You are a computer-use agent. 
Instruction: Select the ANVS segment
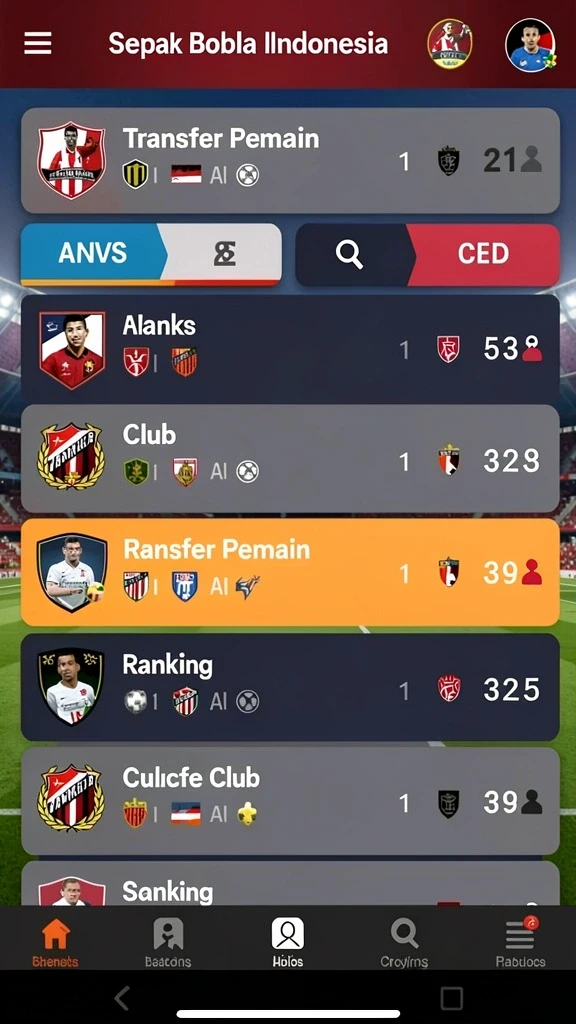[91, 253]
